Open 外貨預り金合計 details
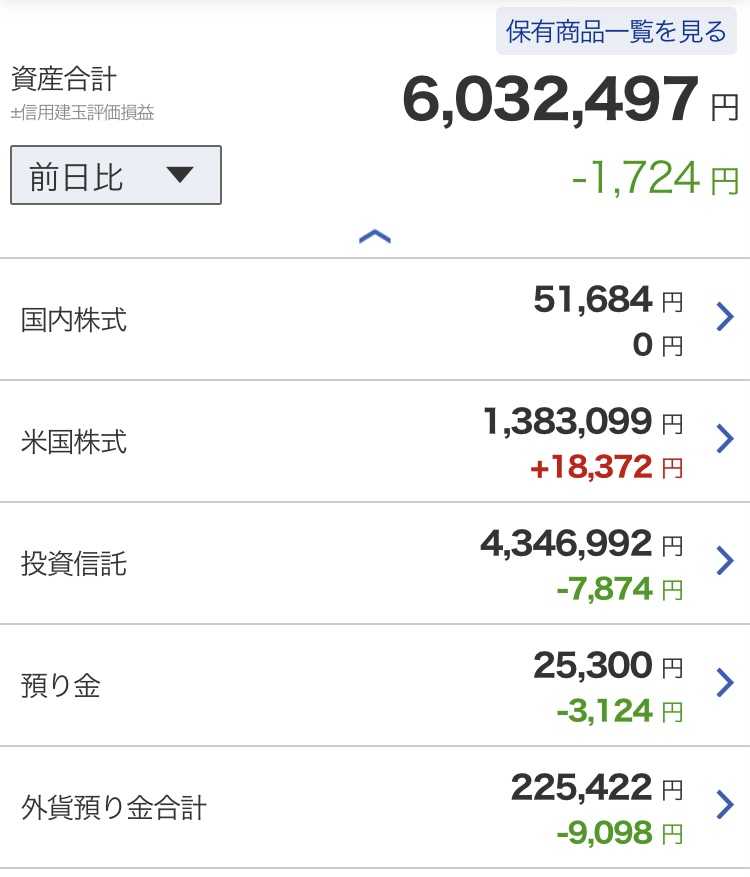The image size is (750, 877). click(x=375, y=807)
